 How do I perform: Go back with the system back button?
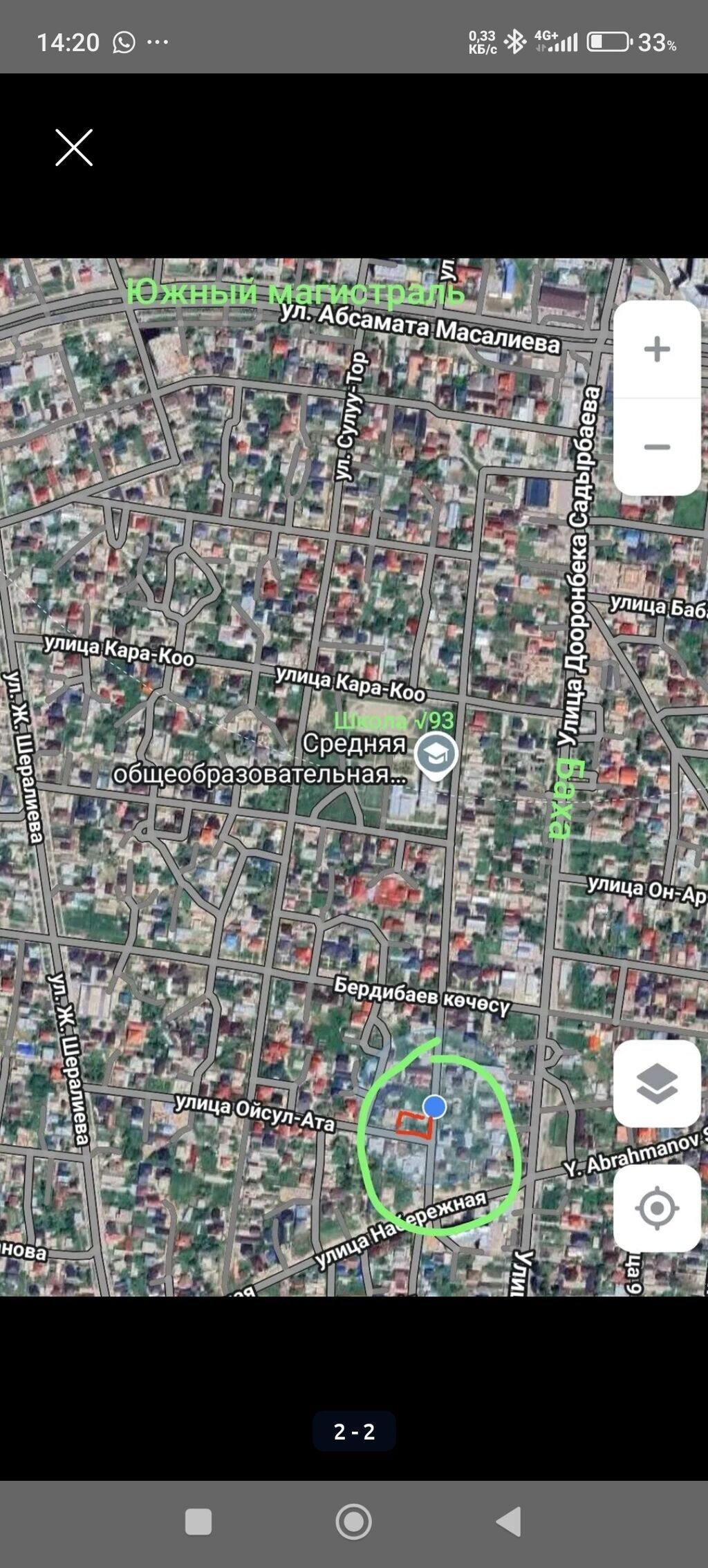(x=510, y=1522)
